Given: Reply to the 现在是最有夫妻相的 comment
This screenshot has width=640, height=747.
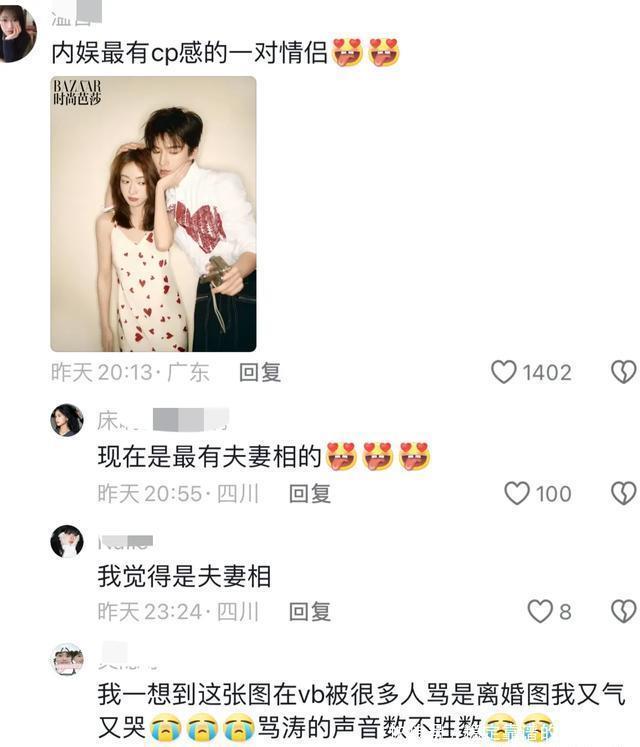Looking at the screenshot, I should click(x=309, y=493).
